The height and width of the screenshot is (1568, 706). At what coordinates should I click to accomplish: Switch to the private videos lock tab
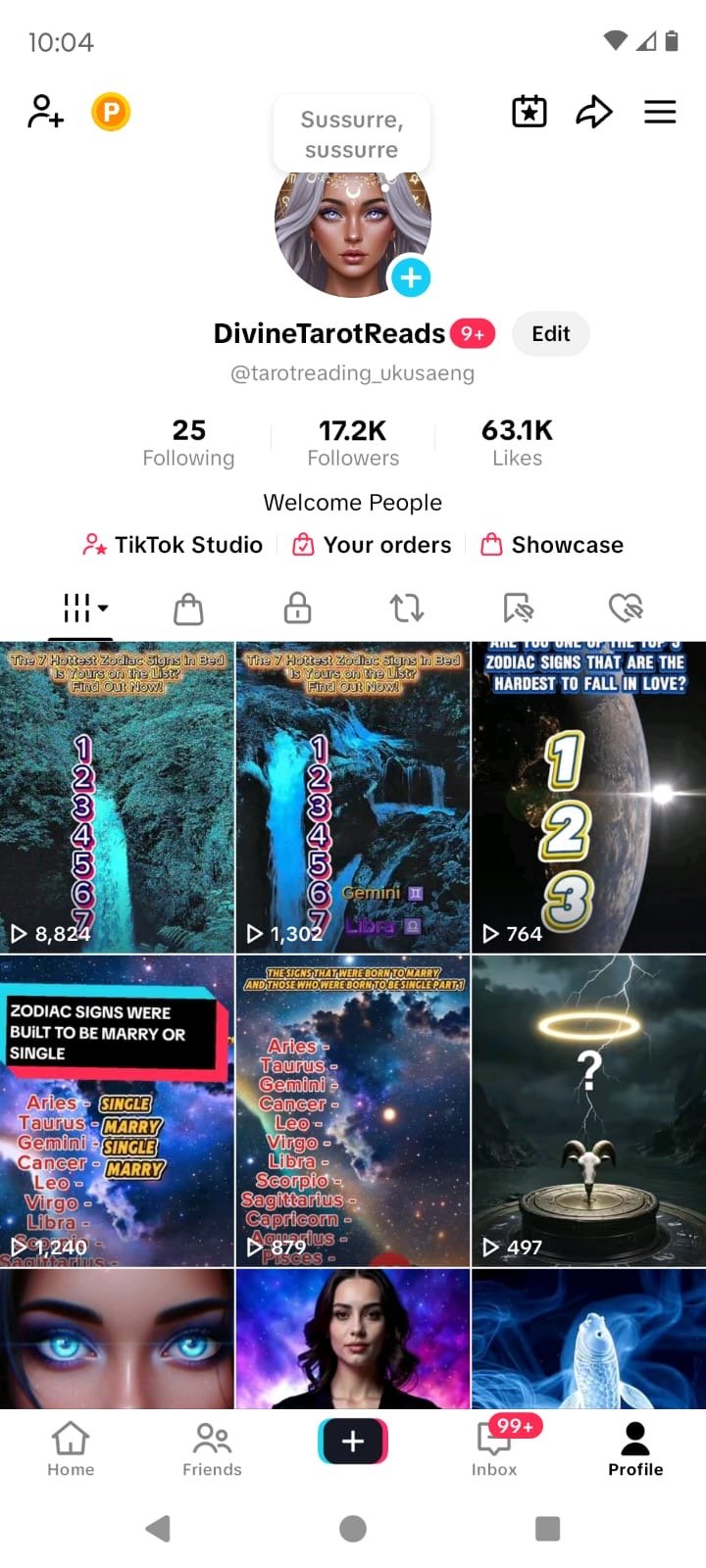click(x=297, y=609)
